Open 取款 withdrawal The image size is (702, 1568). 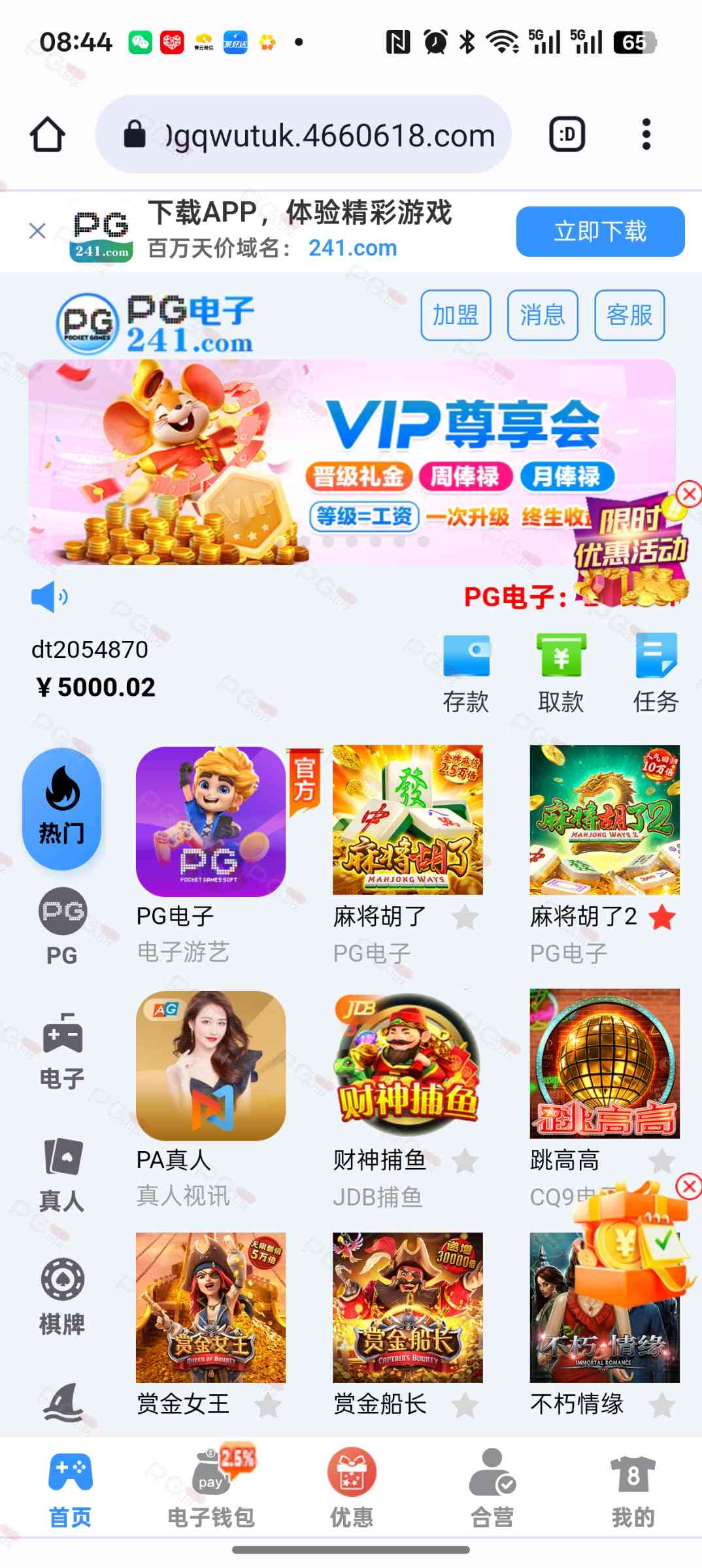561,673
